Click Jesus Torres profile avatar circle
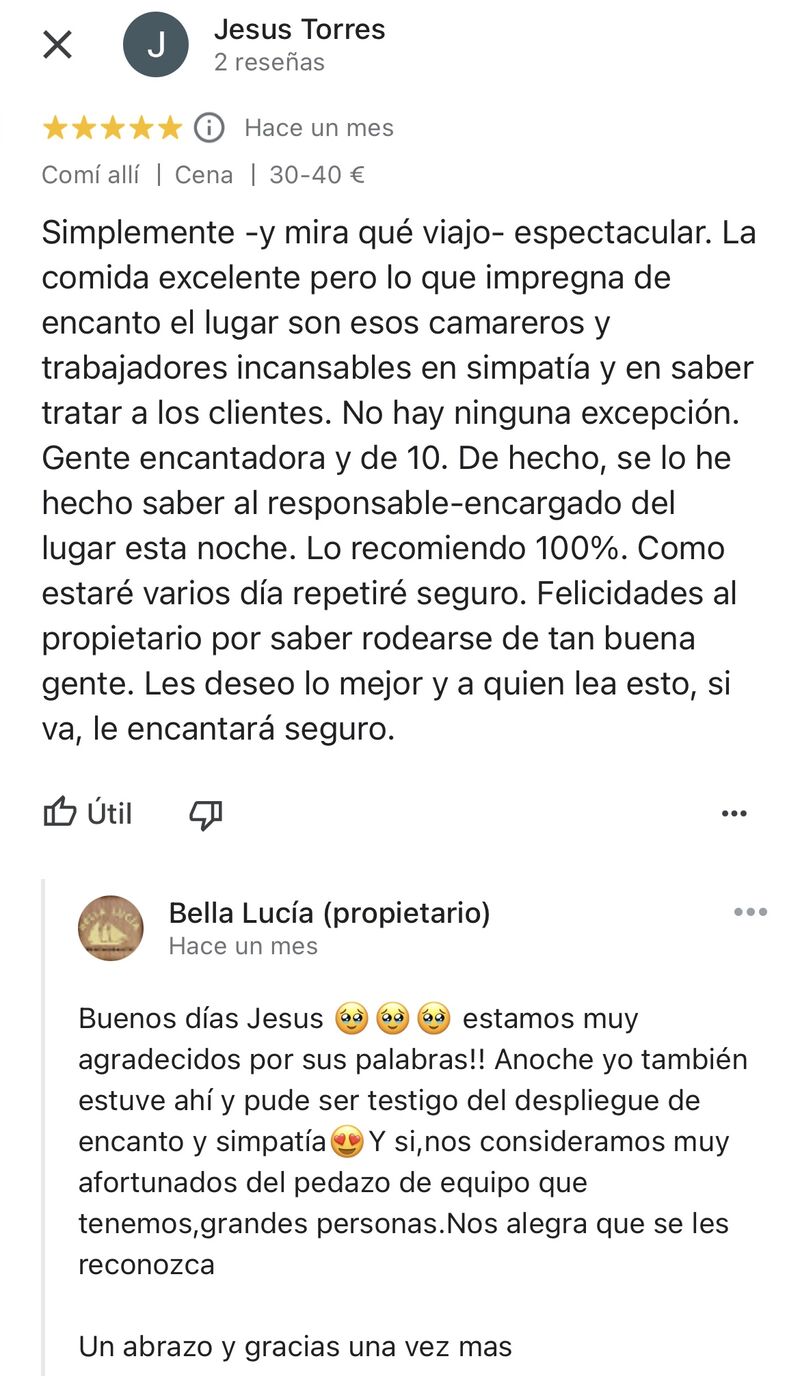Screen dimensions: 800x1376 (x=155, y=44)
